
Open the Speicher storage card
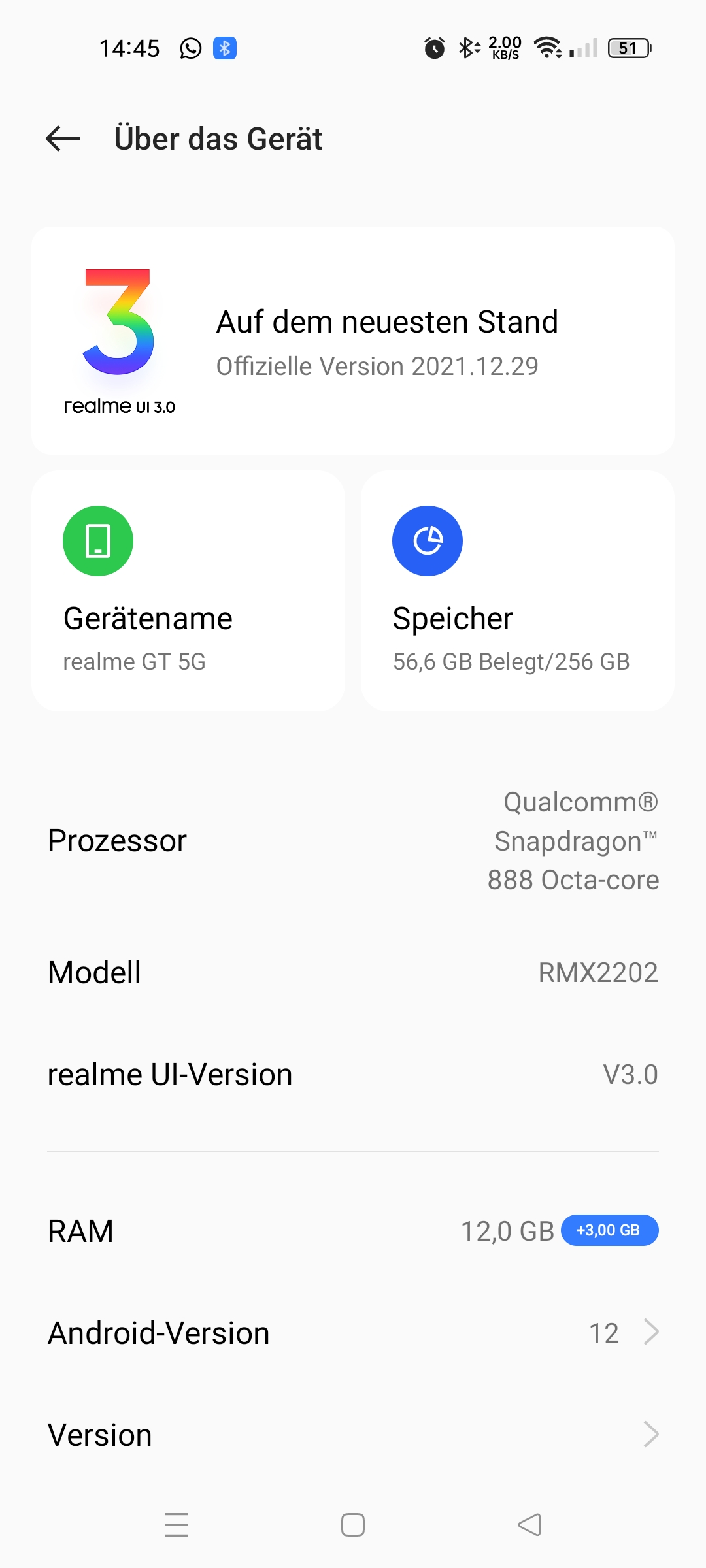[518, 591]
